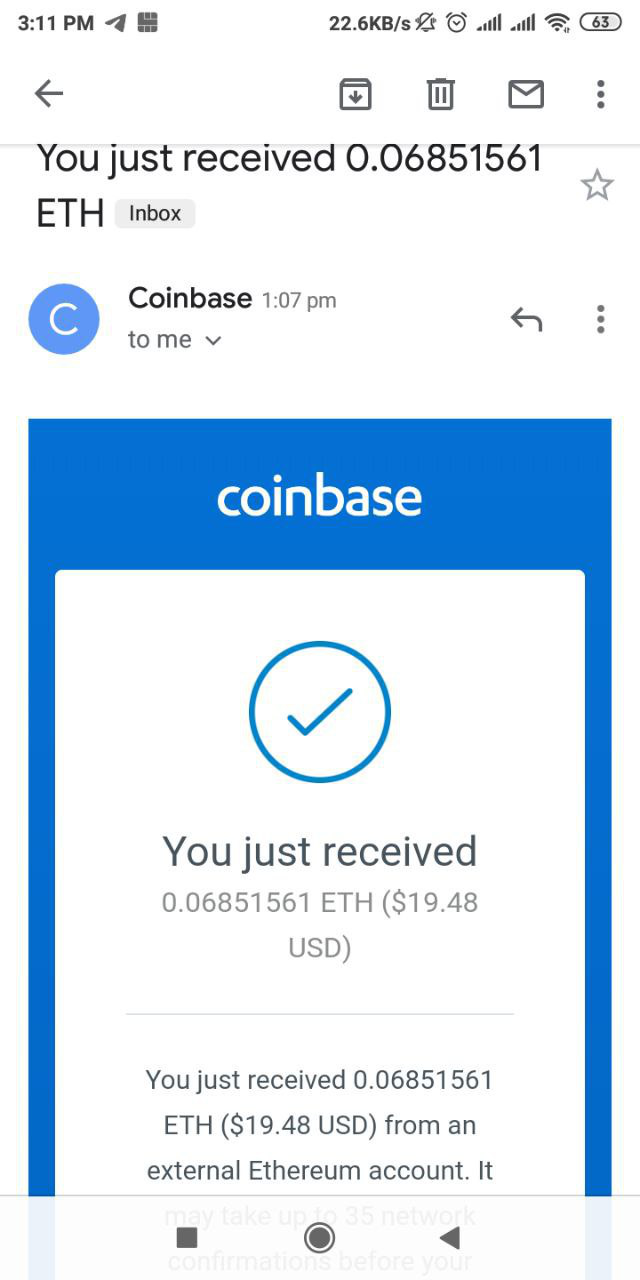Reply to the Coinbase message

tap(526, 319)
